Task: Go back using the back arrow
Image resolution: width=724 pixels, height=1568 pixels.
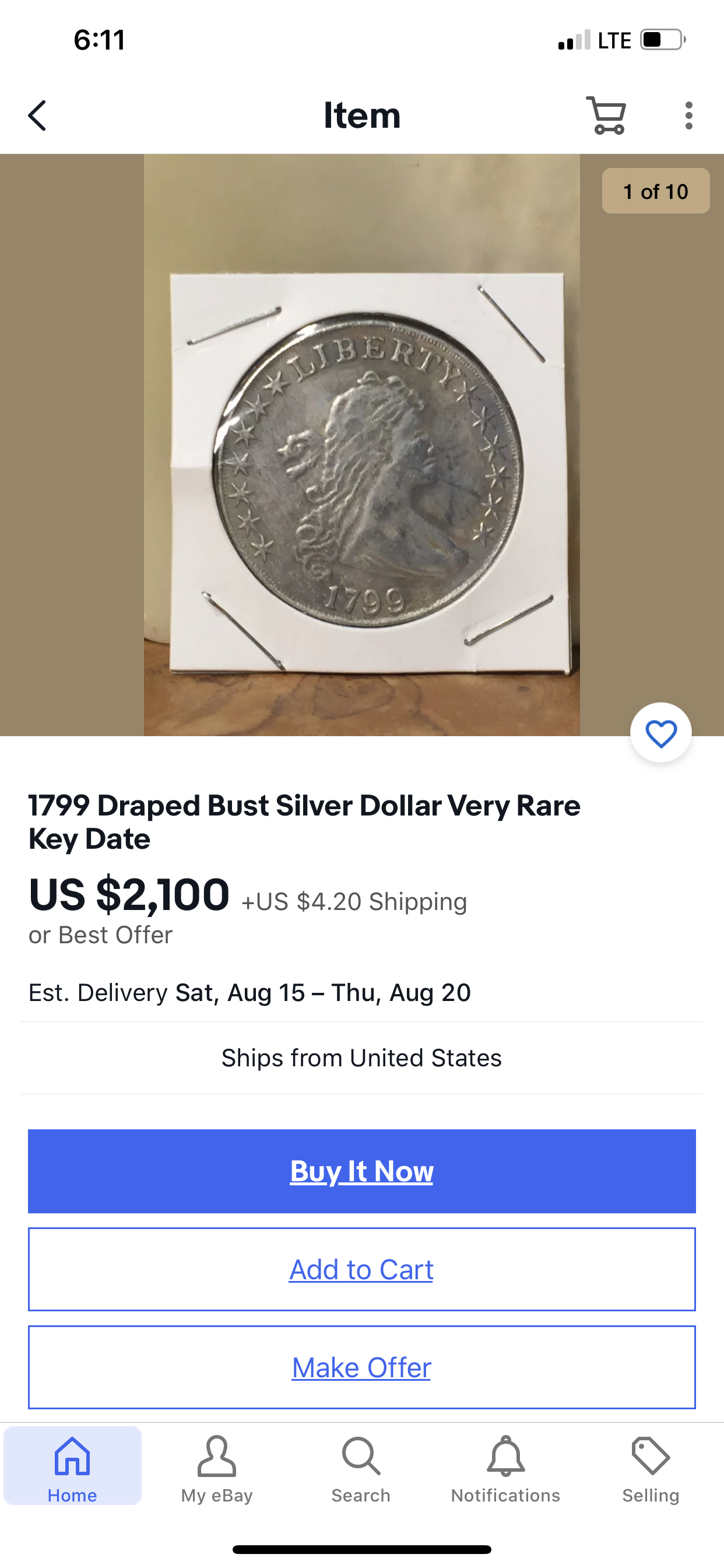Action: click(38, 116)
